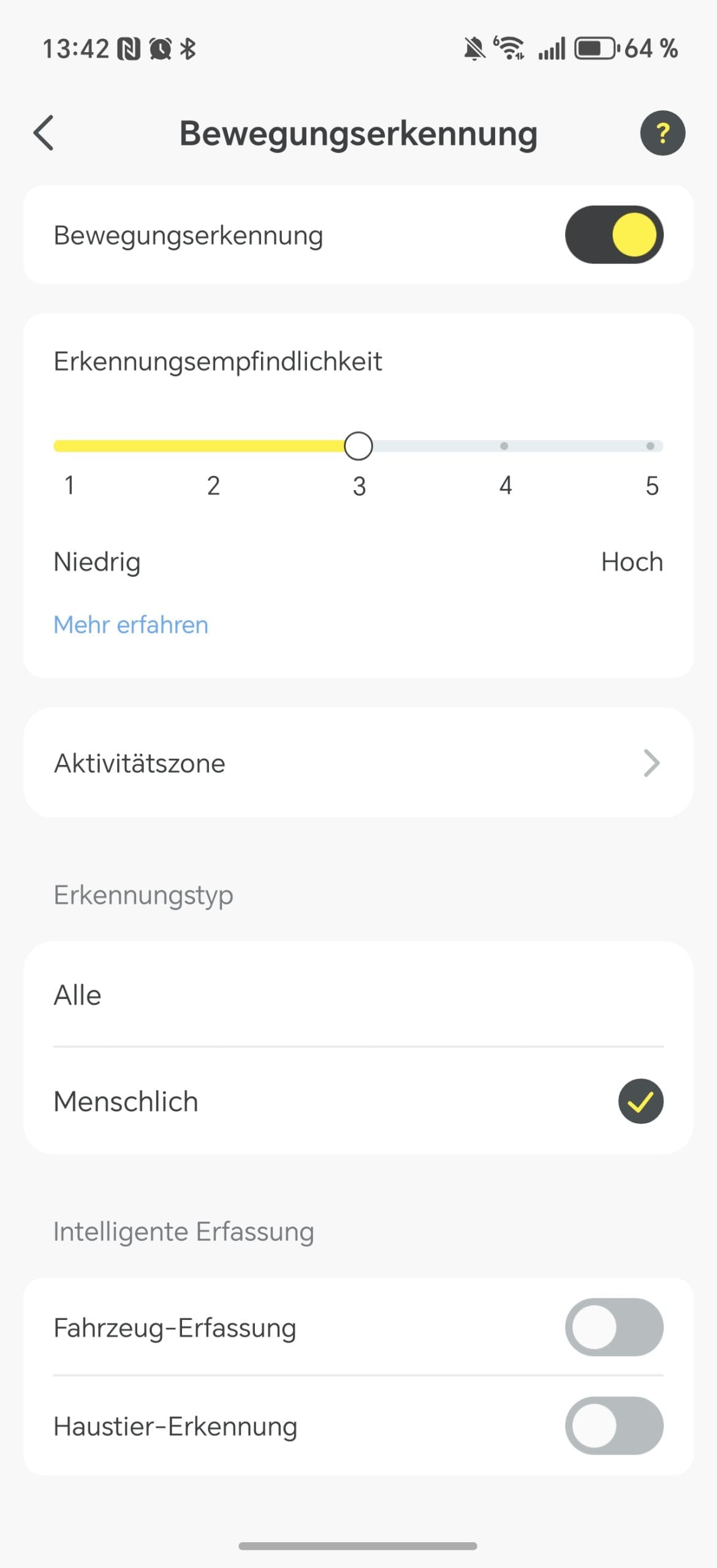Open the Mehr erfahren link
The height and width of the screenshot is (1568, 717).
pyautogui.click(x=131, y=625)
